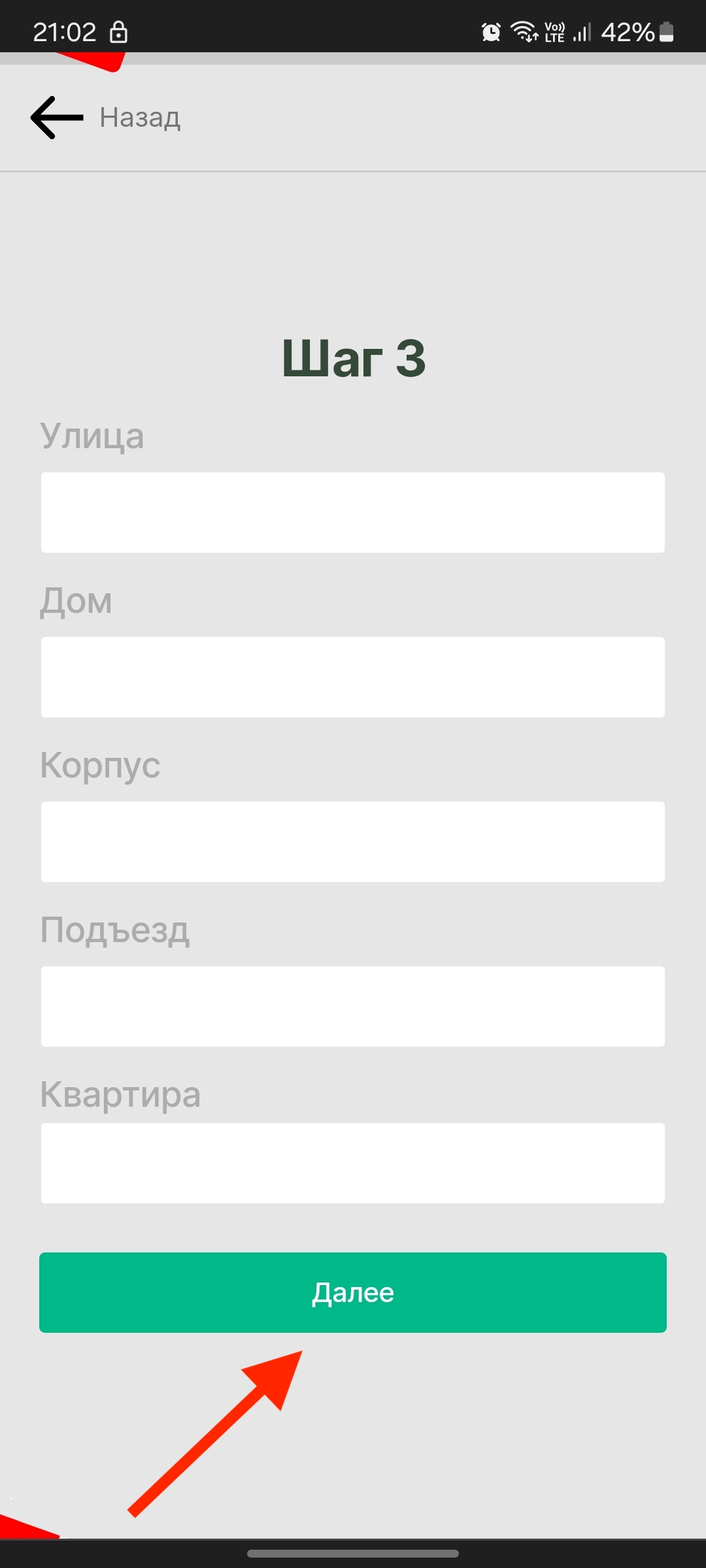Tap the Корпус building field
706x1568 pixels.
tap(353, 841)
